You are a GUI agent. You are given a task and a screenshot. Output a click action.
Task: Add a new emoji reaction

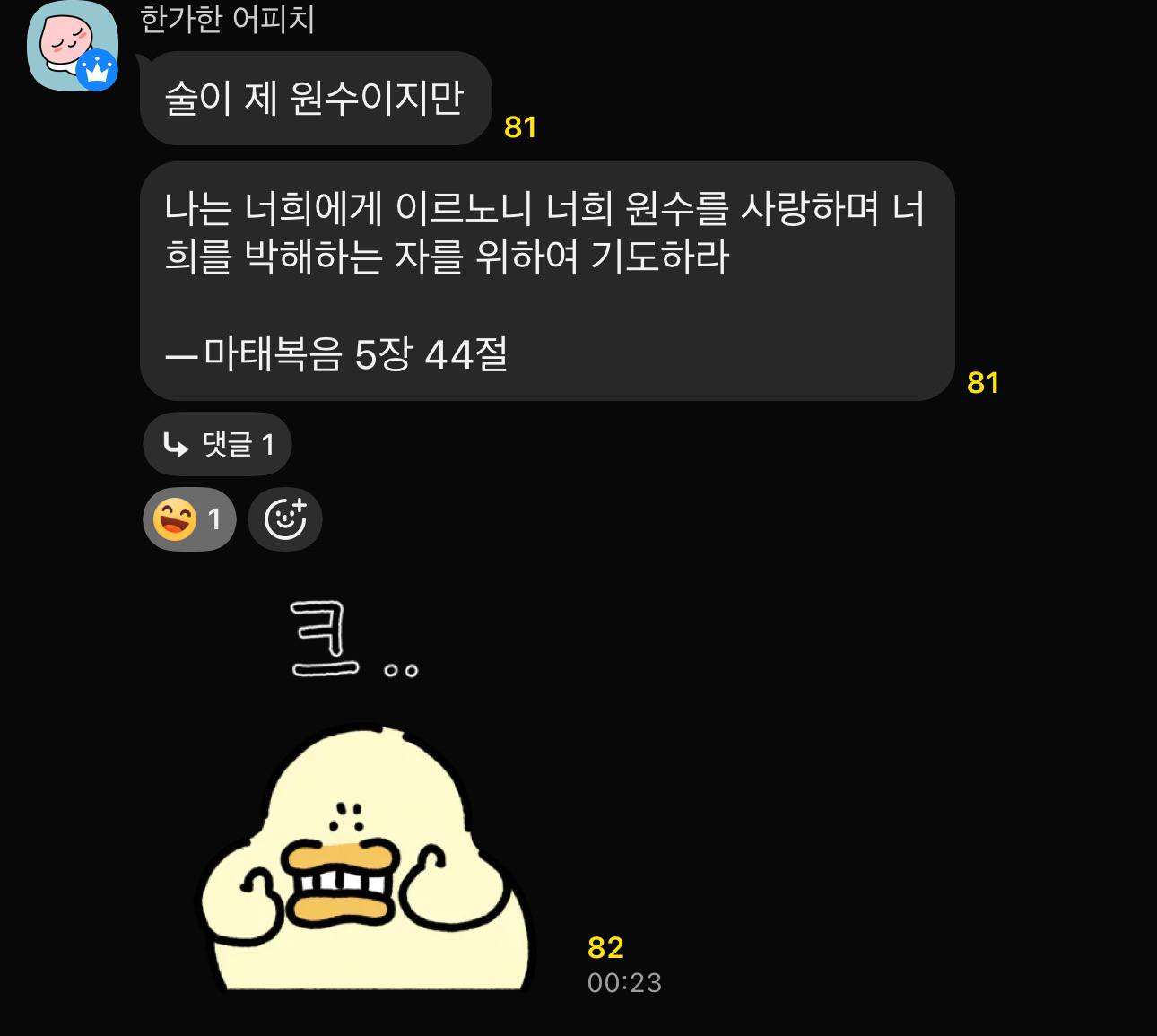tap(285, 519)
